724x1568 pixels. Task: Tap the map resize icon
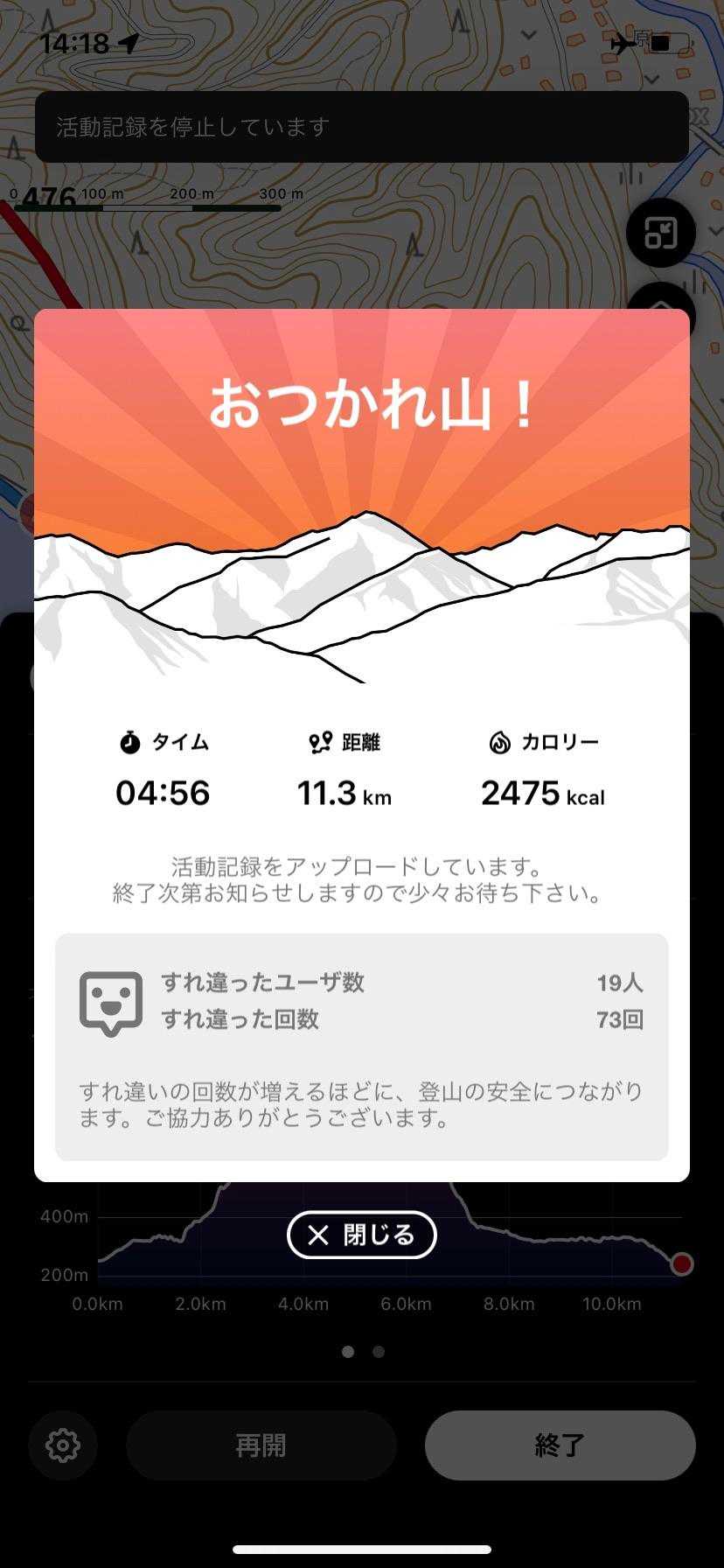click(x=660, y=234)
